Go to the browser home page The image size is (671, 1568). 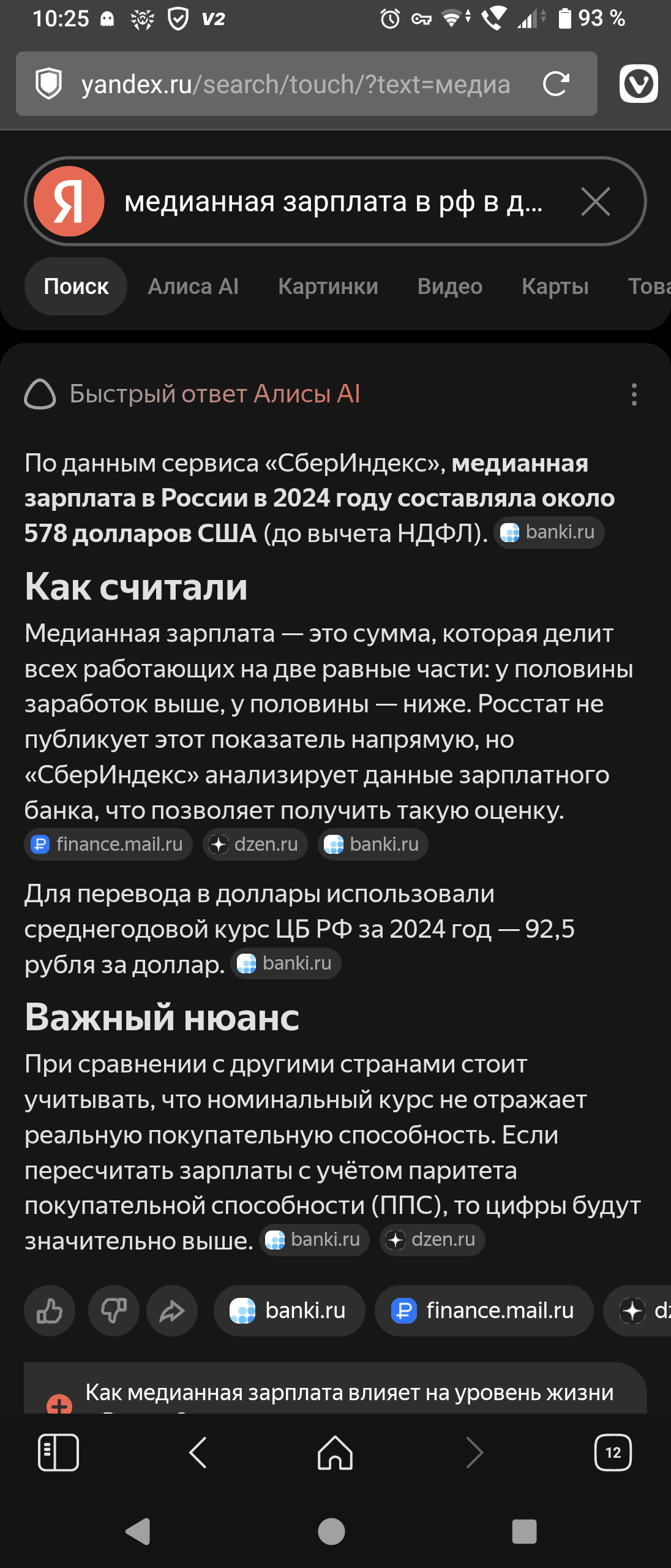(335, 1452)
